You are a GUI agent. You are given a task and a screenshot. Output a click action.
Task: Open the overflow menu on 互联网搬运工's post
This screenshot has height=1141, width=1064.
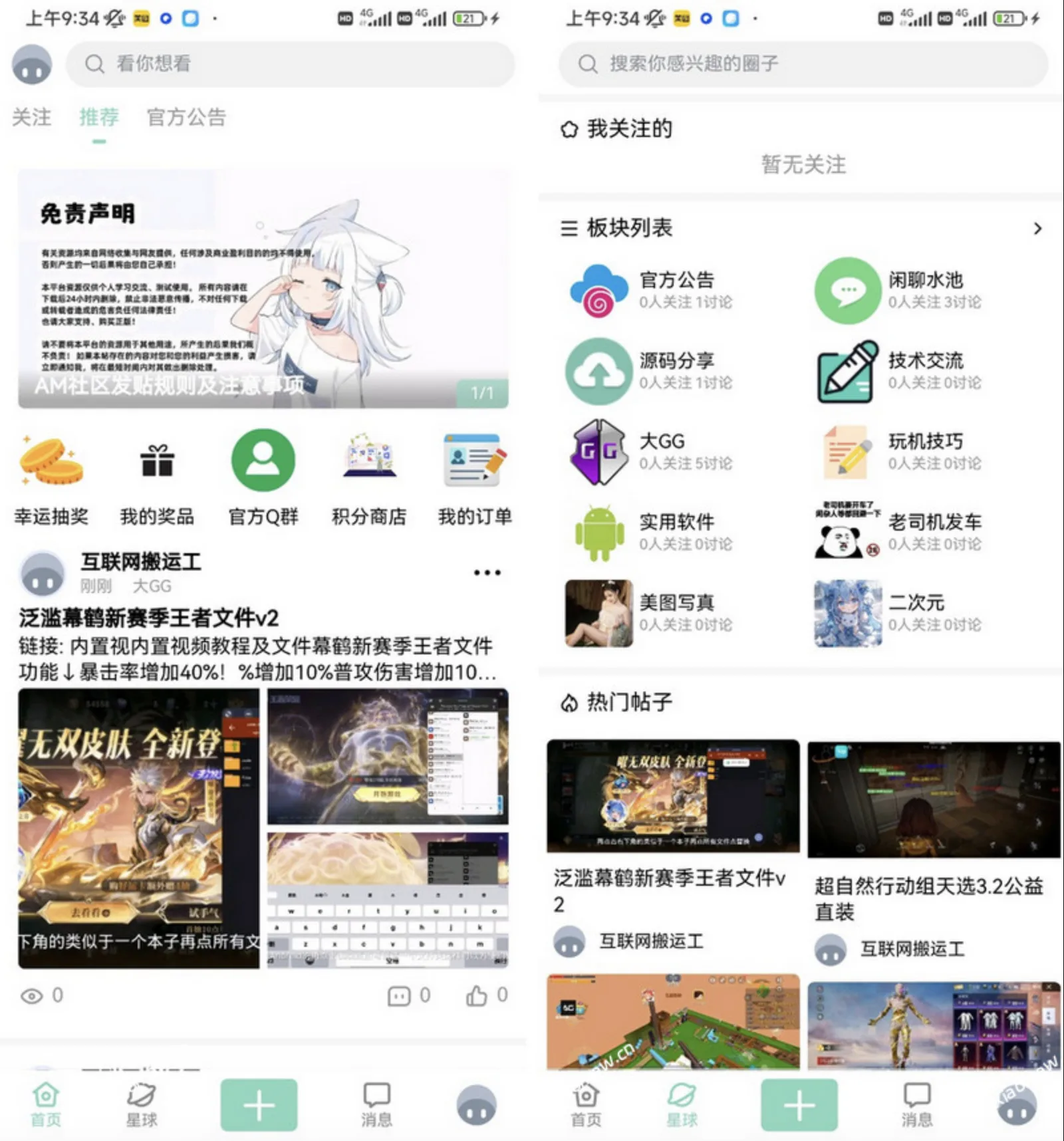(487, 572)
